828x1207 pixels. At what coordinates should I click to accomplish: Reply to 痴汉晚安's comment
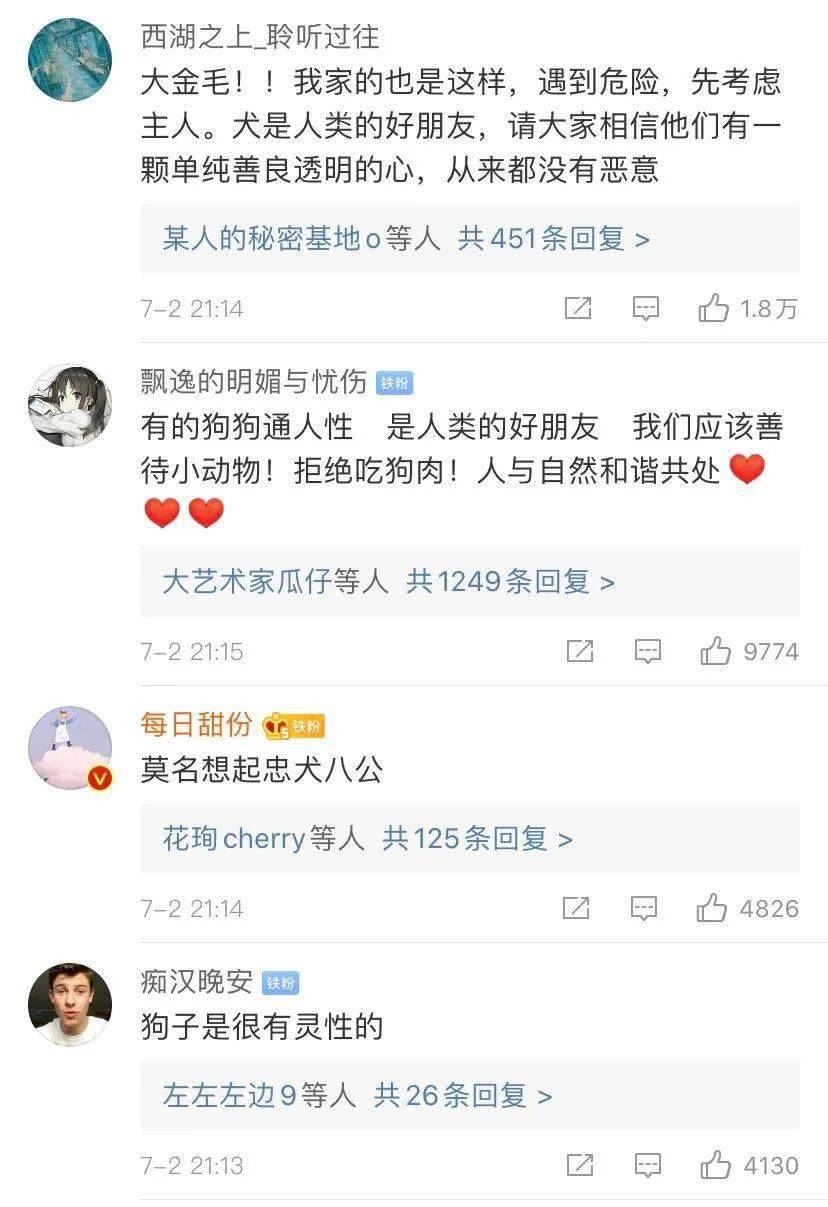[x=648, y=1166]
